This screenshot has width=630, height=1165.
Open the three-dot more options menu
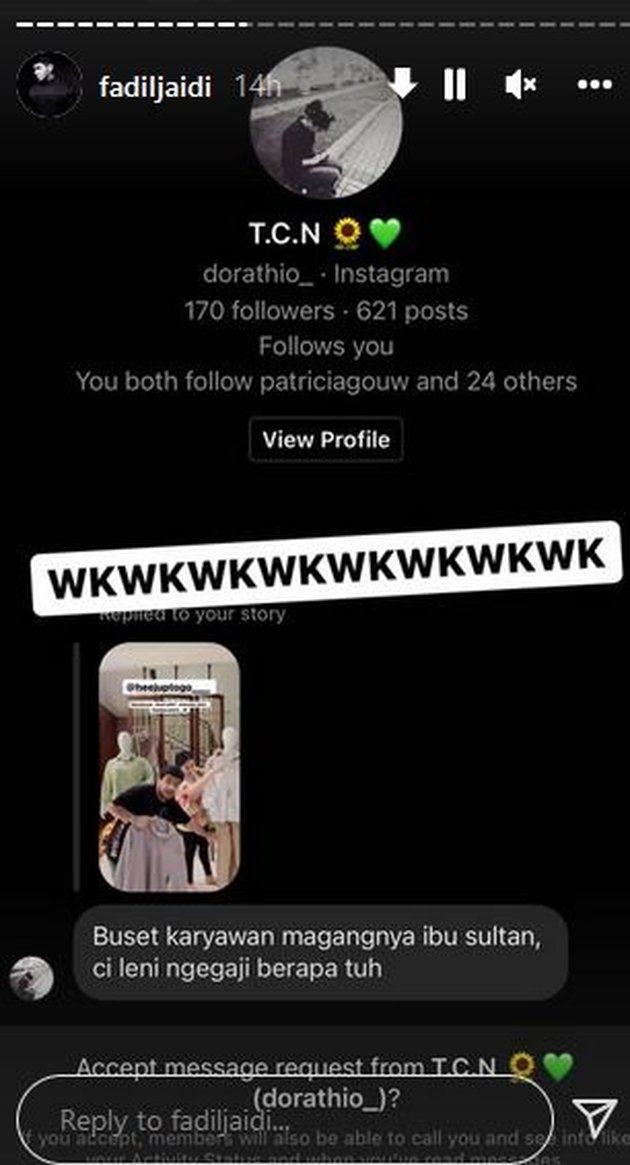pos(593,86)
